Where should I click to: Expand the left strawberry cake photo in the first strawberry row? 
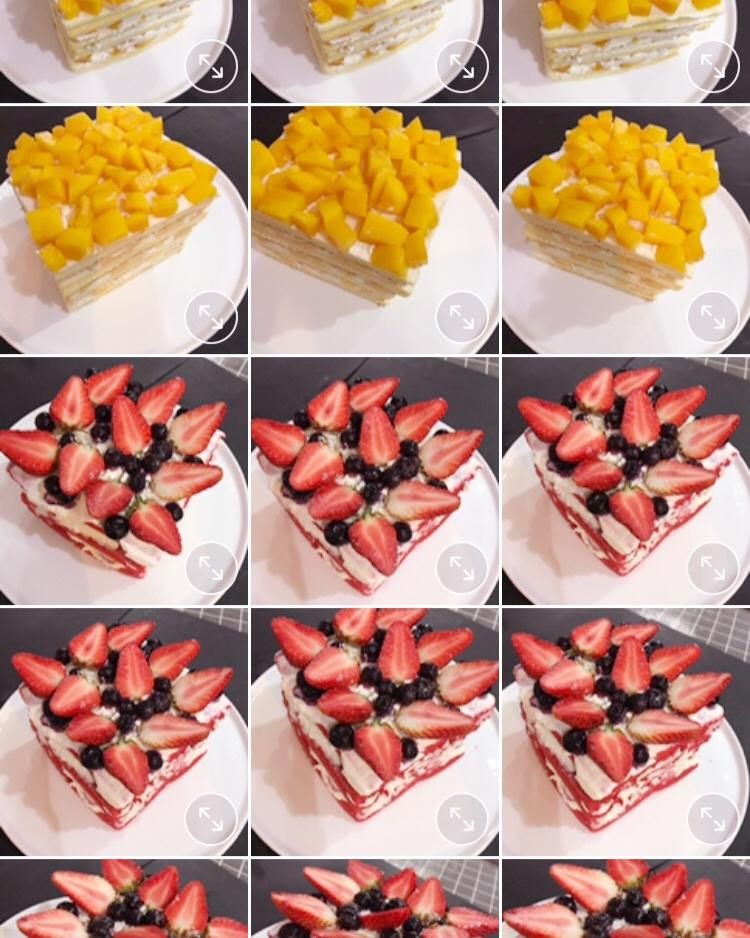pyautogui.click(x=211, y=568)
